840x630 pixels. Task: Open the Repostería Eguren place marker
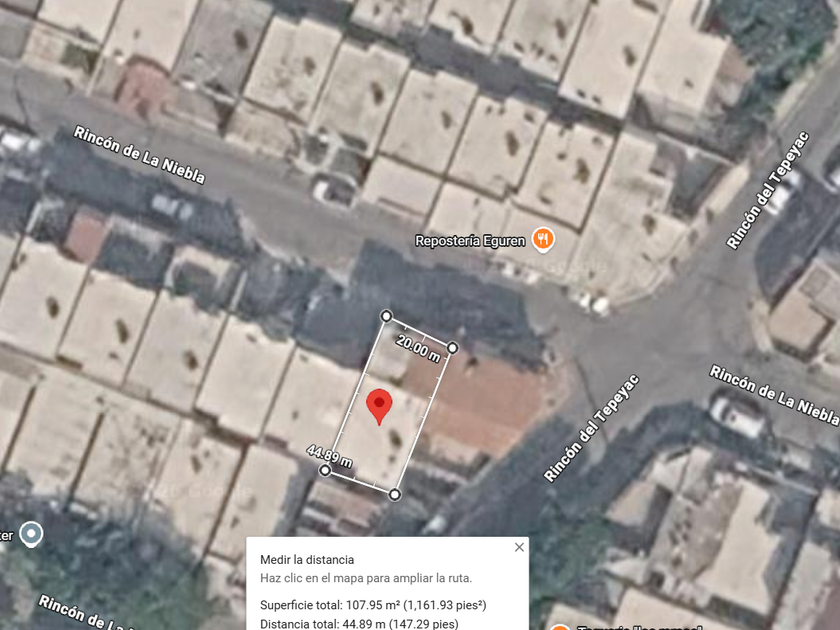pyautogui.click(x=543, y=239)
